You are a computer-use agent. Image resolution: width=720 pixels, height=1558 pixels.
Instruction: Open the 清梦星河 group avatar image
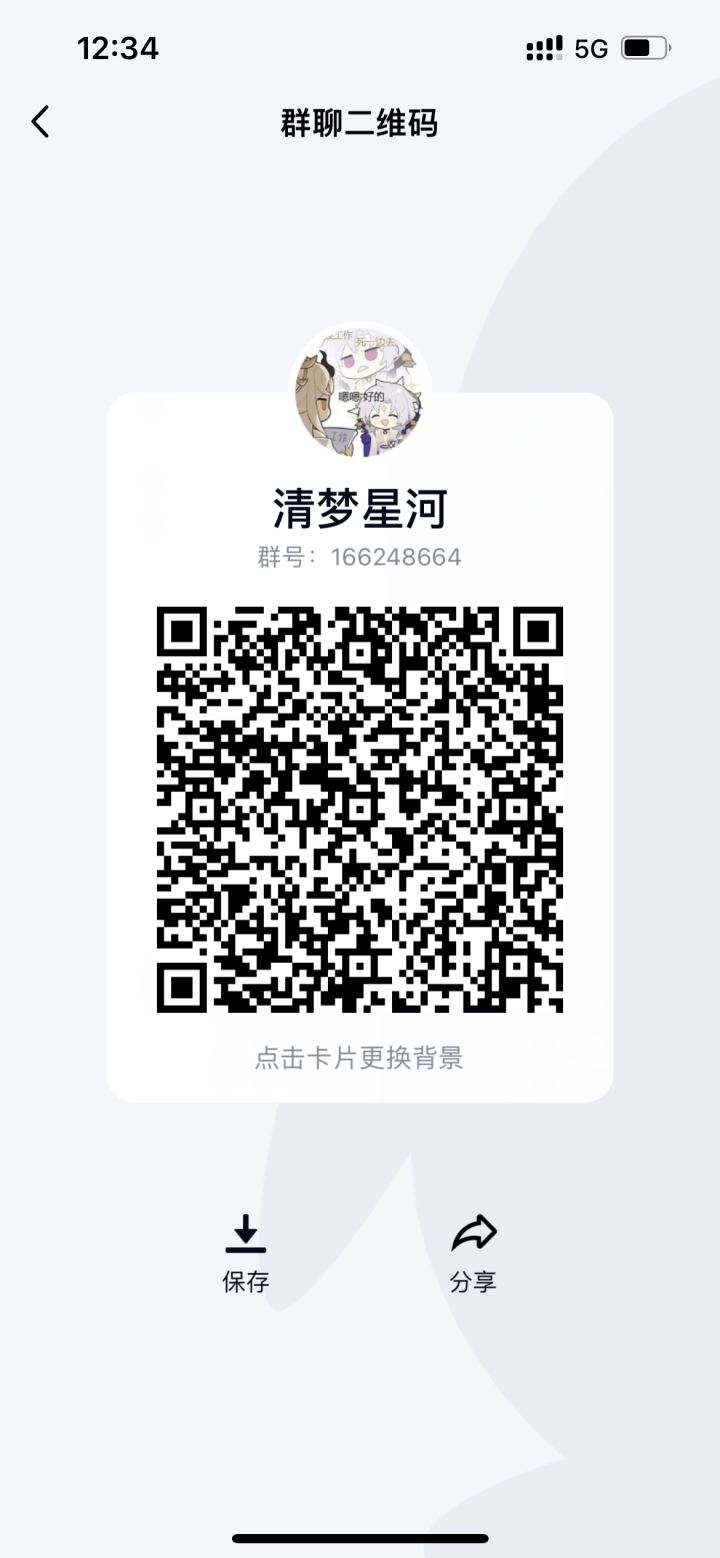(x=360, y=393)
